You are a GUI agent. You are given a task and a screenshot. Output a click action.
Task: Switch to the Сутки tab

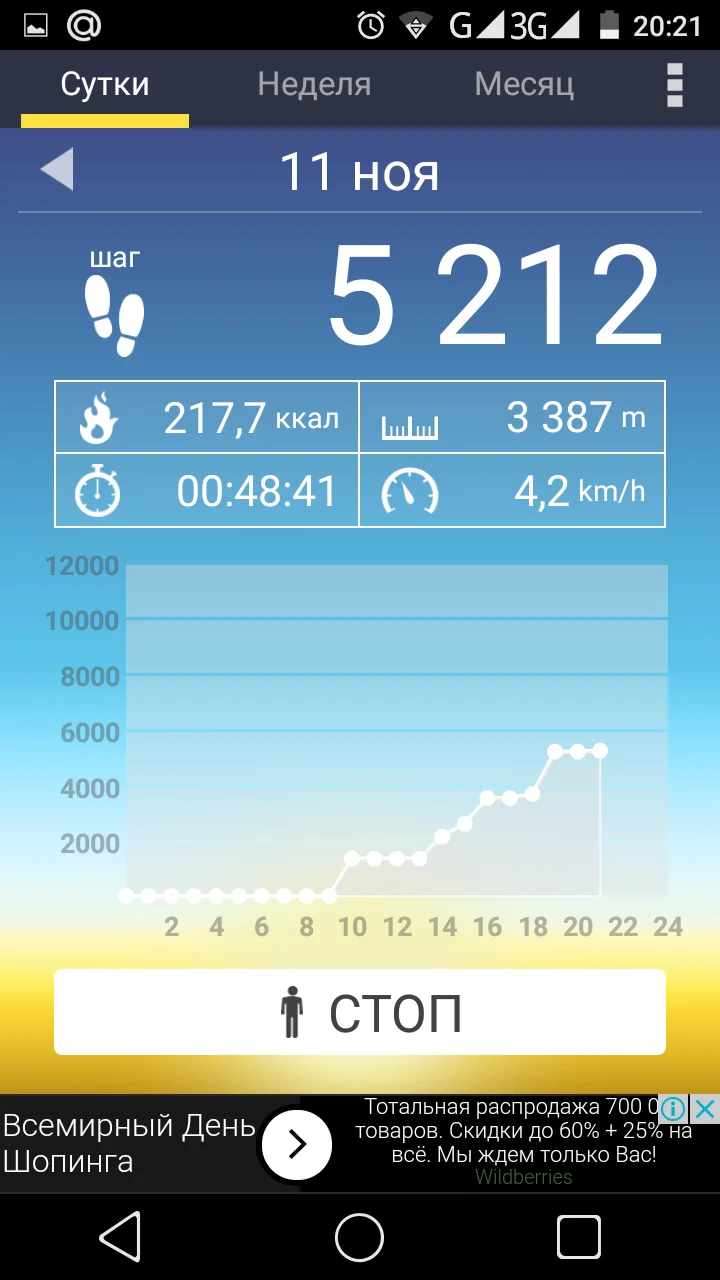pyautogui.click(x=105, y=85)
